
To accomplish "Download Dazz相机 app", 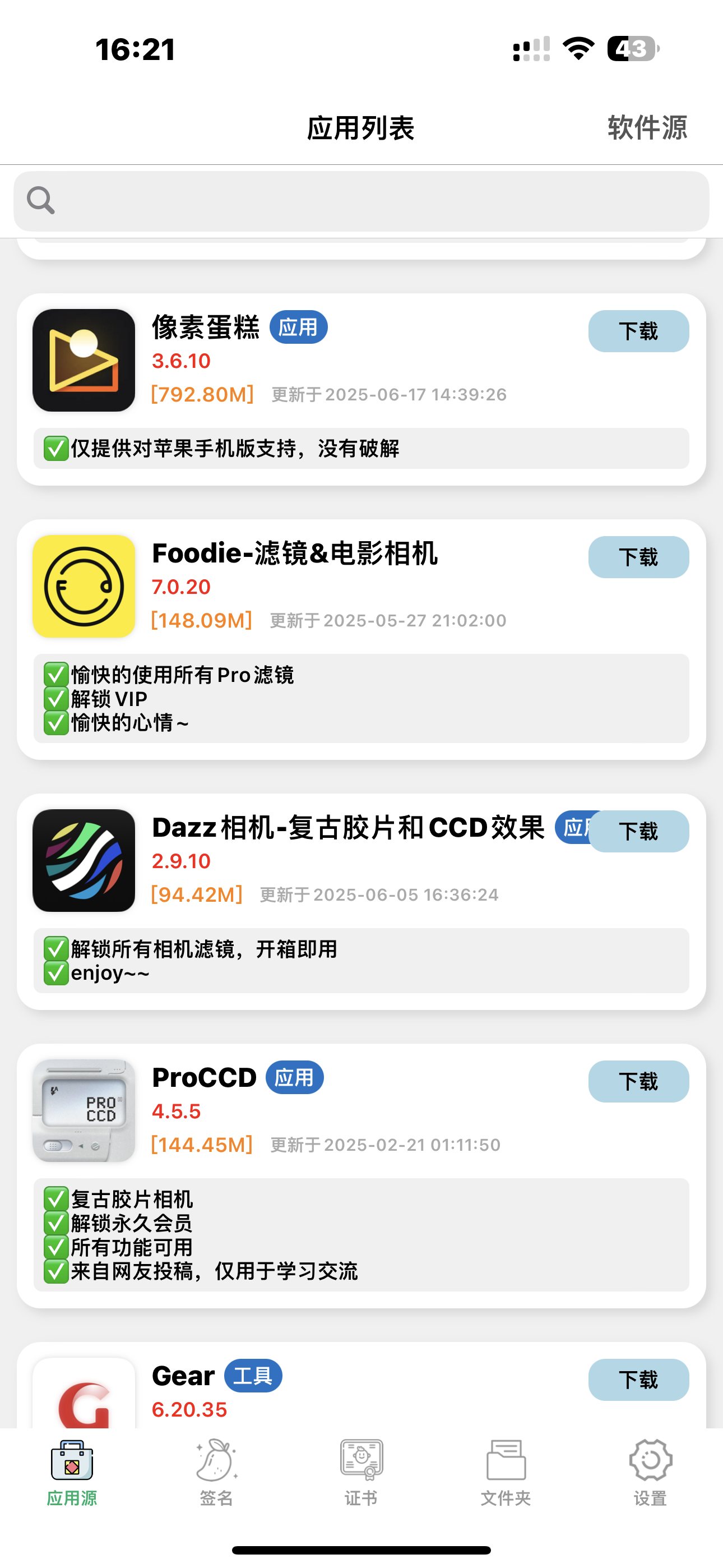I will [638, 831].
